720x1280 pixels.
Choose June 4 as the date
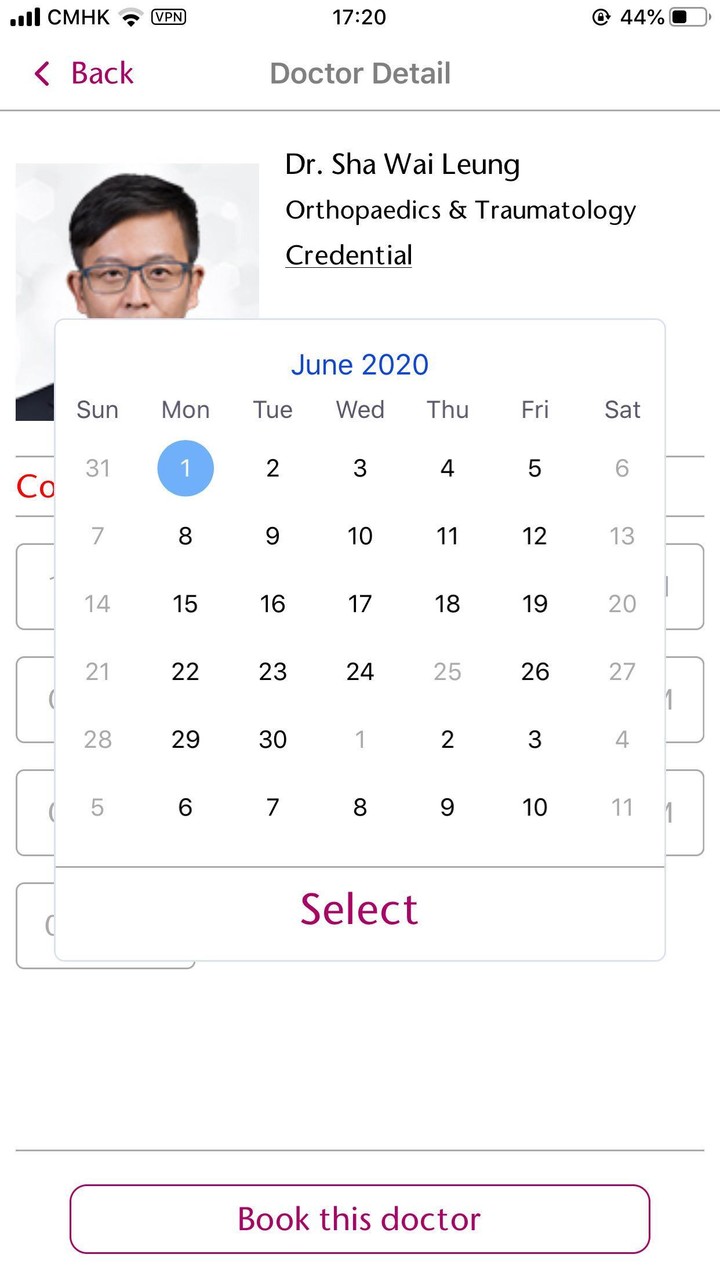447,468
